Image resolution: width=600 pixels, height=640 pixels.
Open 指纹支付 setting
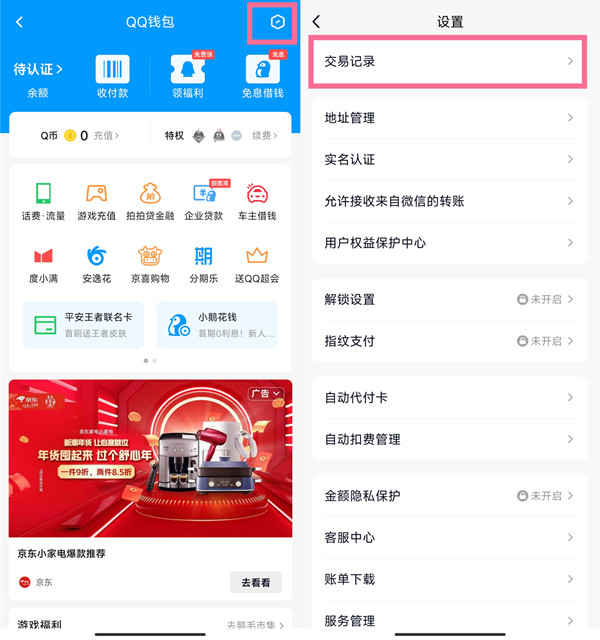(449, 341)
